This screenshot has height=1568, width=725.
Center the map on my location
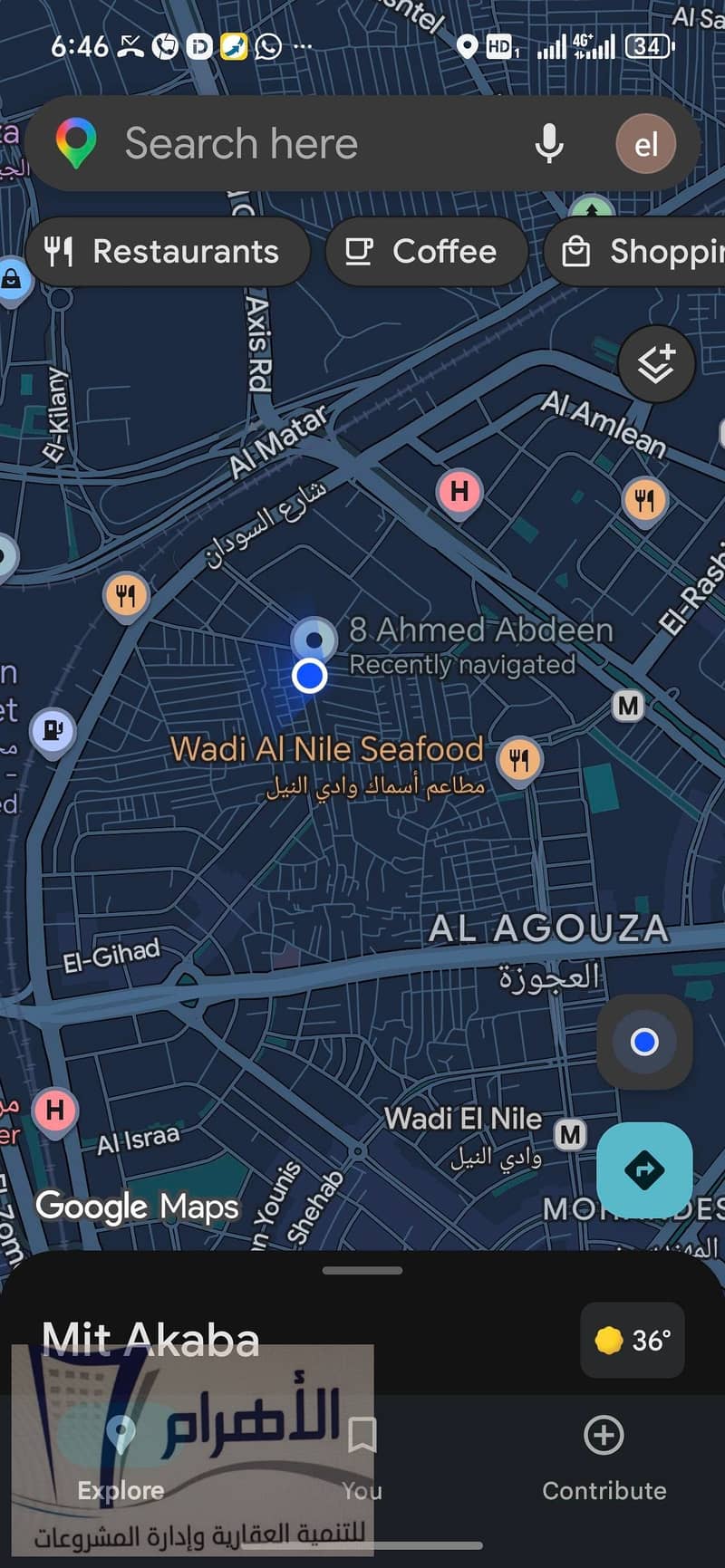tap(644, 1042)
